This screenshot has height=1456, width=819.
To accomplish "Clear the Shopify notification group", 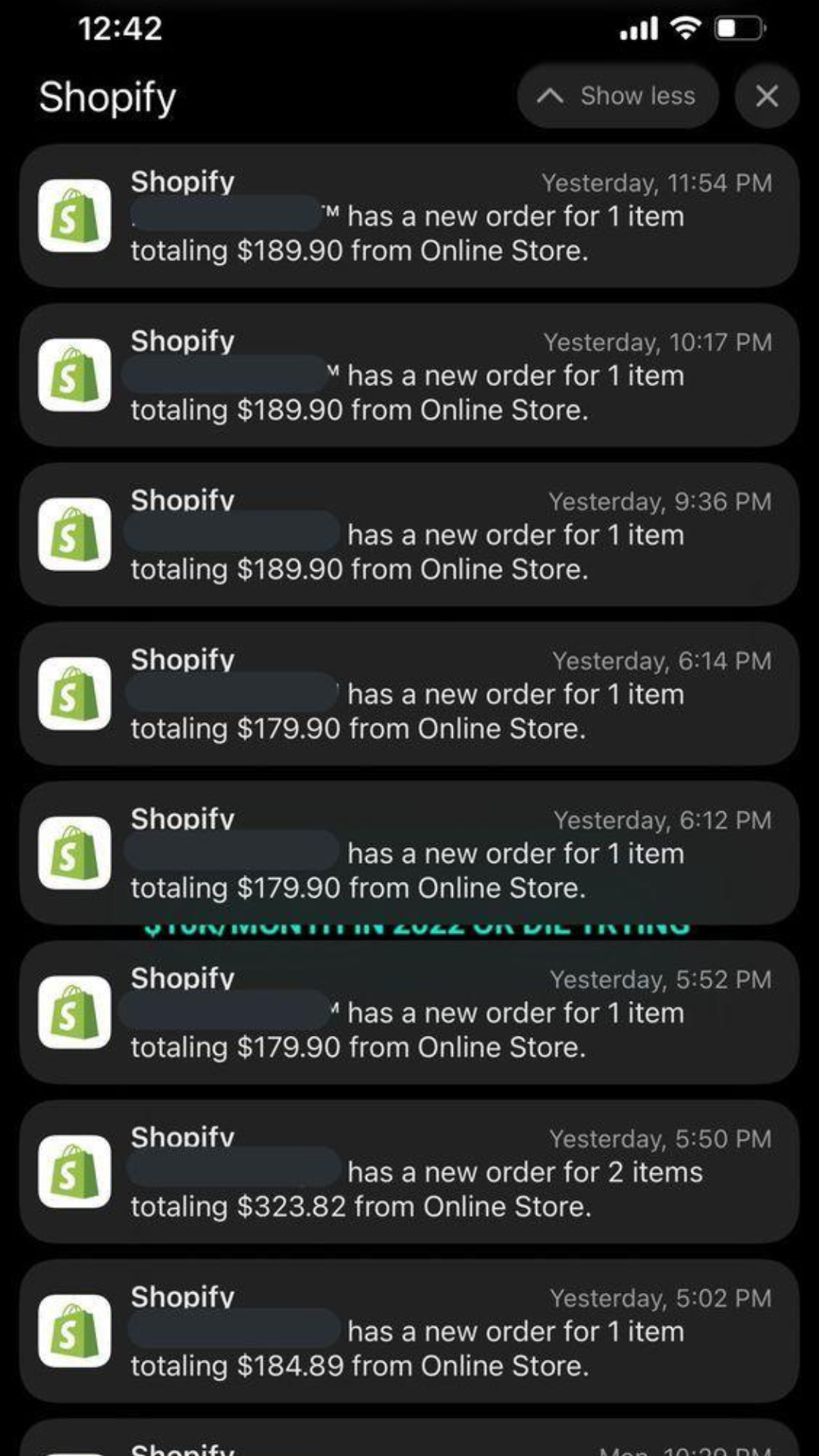I will pos(767,96).
